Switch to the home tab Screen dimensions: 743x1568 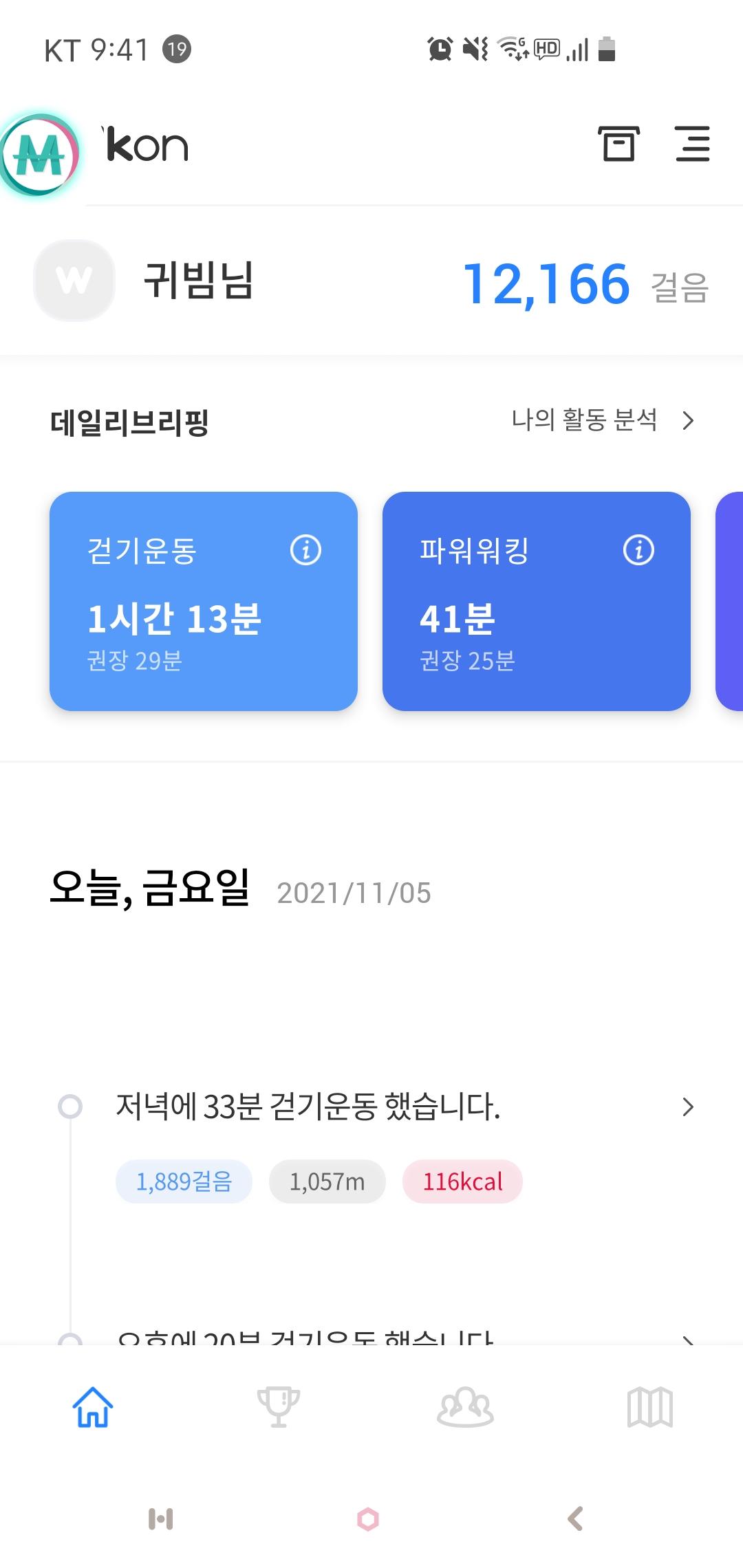(x=93, y=1407)
